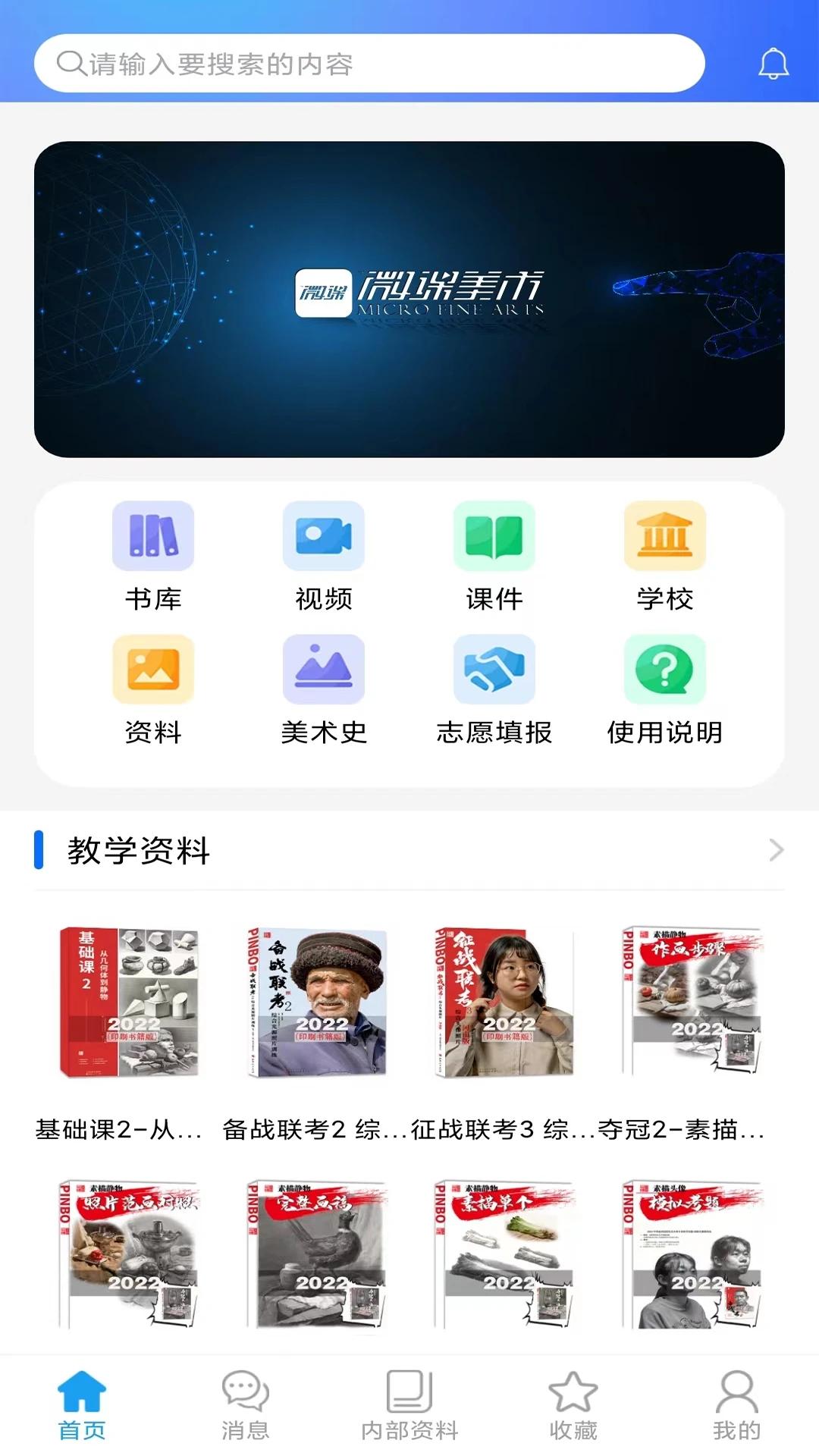819x1456 pixels.
Task: Open the notifications bell
Action: 773,64
